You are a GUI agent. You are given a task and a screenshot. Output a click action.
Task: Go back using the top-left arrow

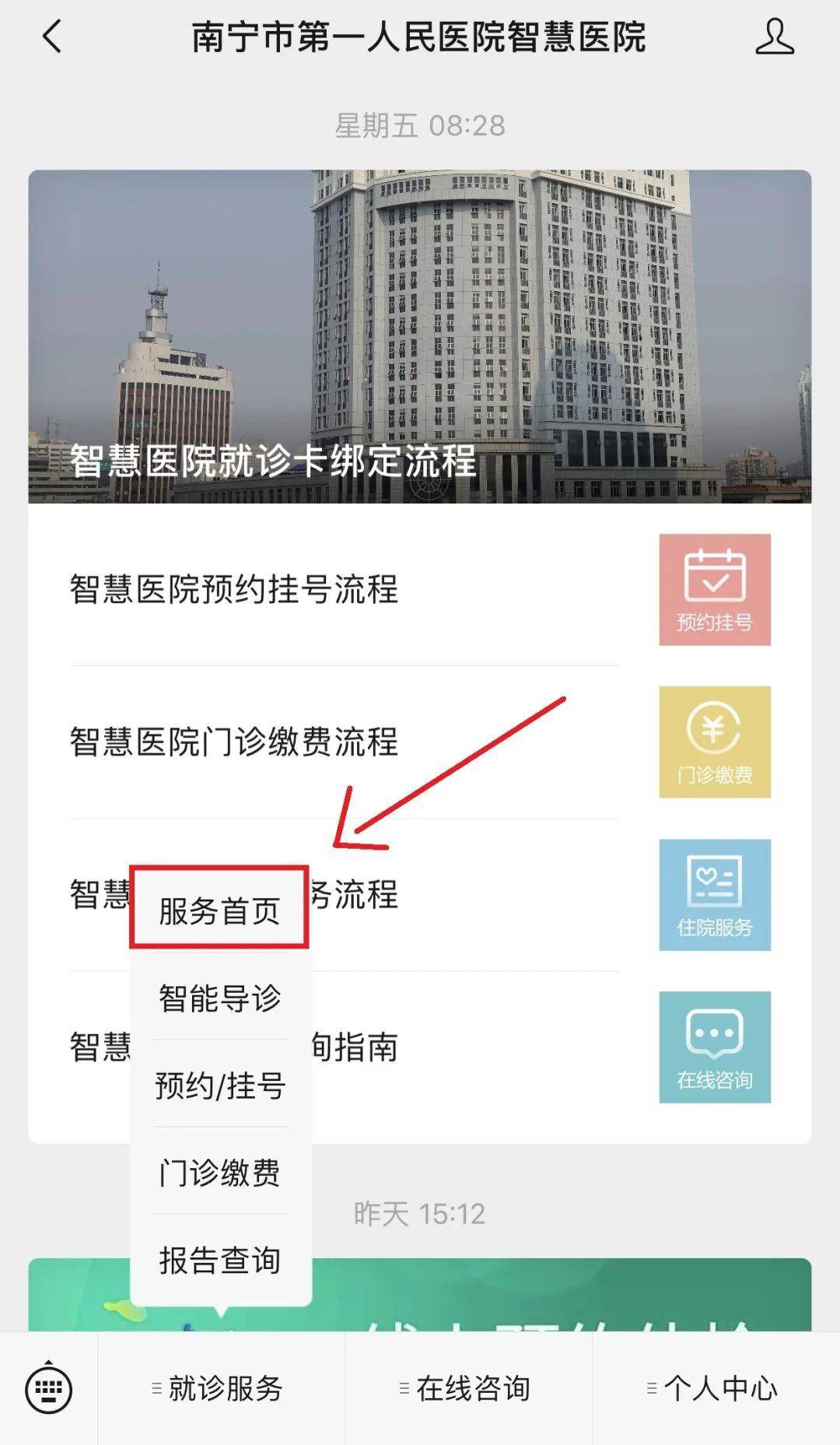(x=51, y=37)
